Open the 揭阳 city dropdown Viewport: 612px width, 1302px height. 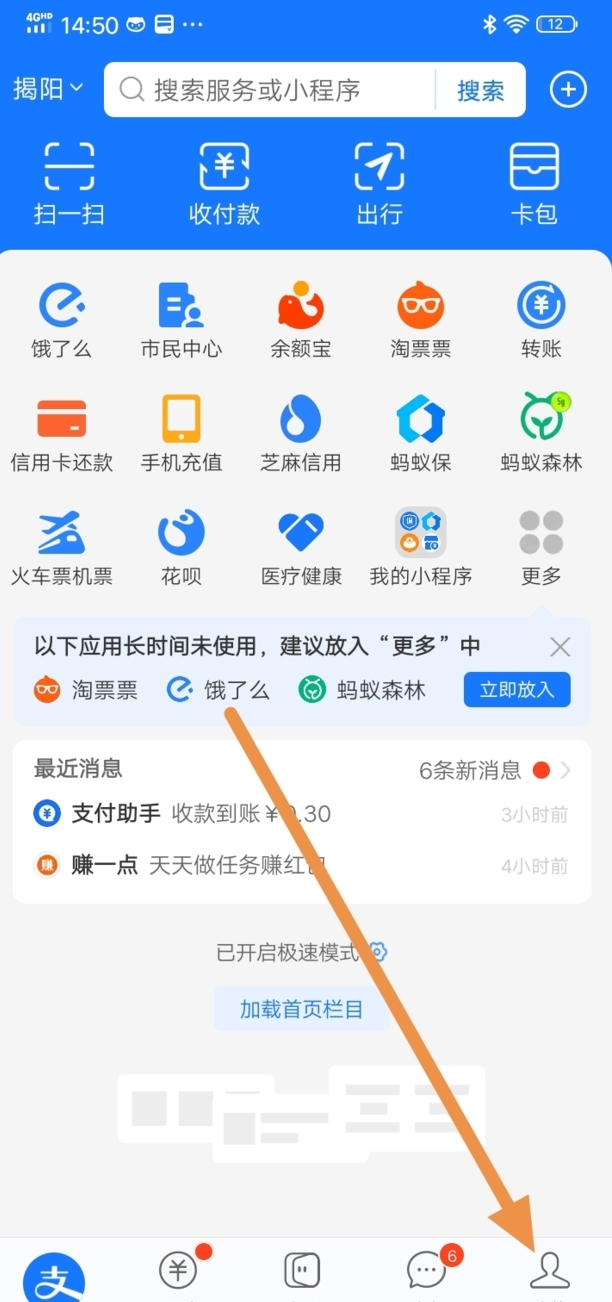48,90
